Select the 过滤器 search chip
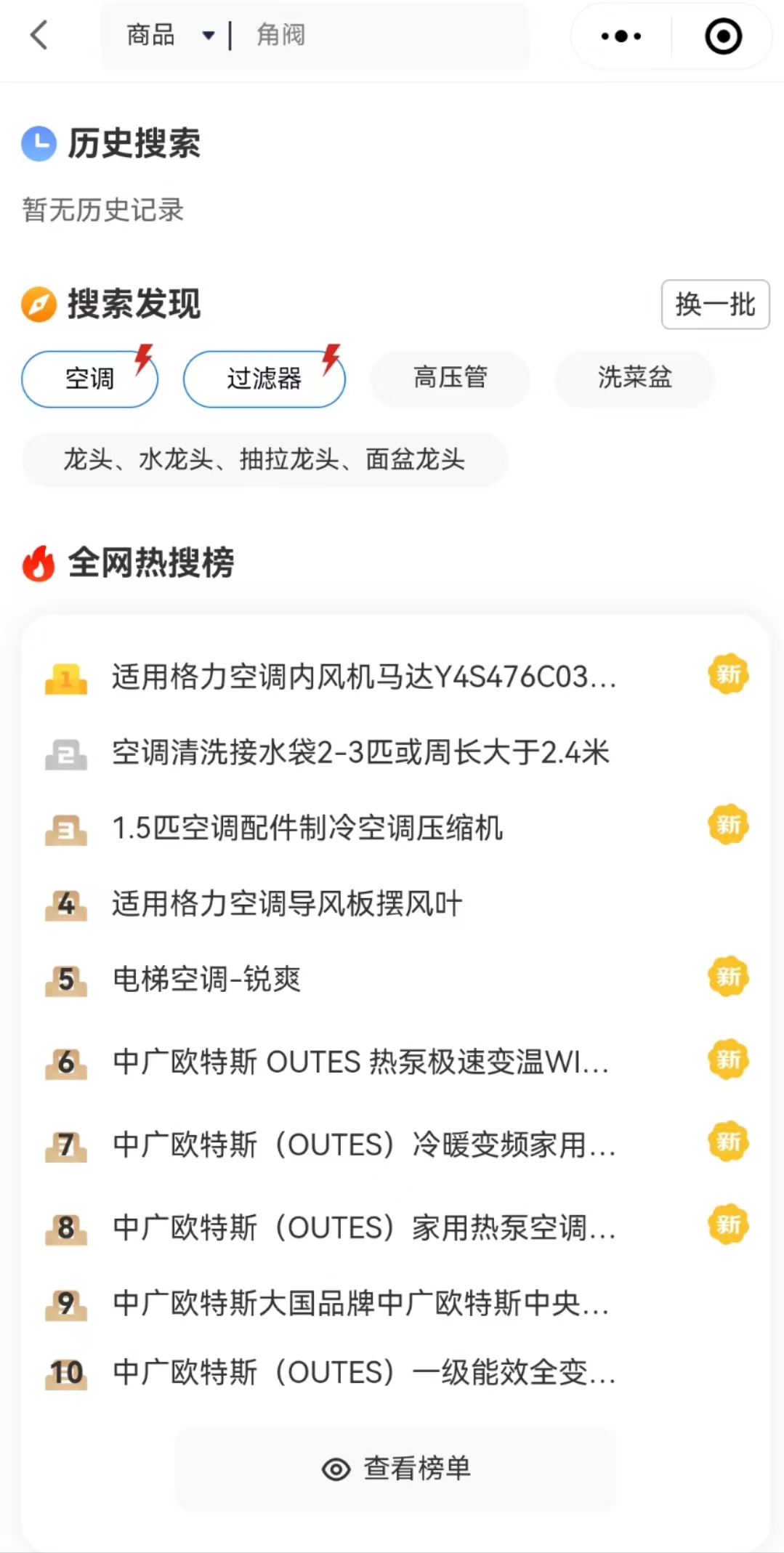Image resolution: width=784 pixels, height=1553 pixels. tap(264, 379)
